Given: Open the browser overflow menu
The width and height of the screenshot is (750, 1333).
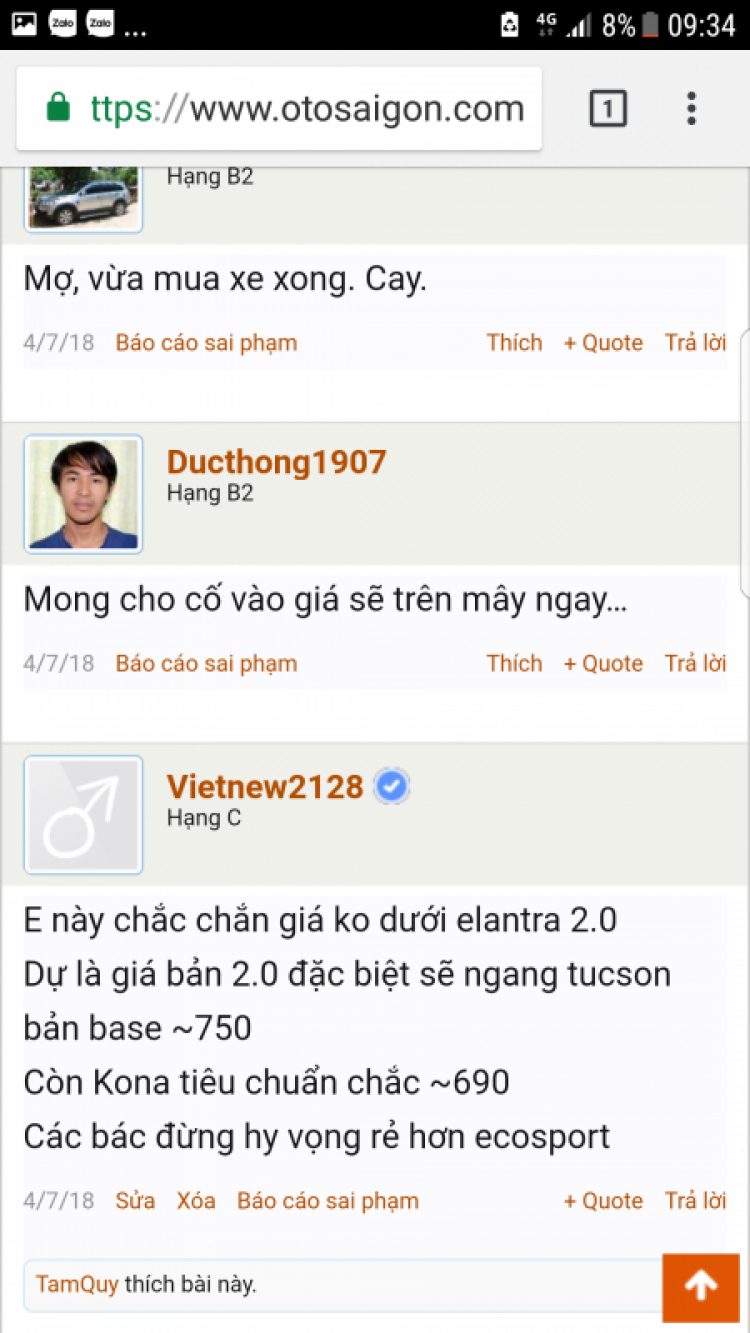Looking at the screenshot, I should (x=691, y=108).
